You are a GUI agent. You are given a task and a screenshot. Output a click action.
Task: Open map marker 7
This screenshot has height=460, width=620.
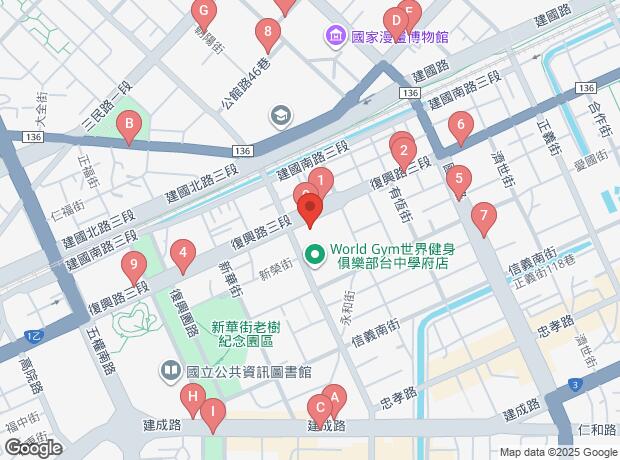(484, 218)
